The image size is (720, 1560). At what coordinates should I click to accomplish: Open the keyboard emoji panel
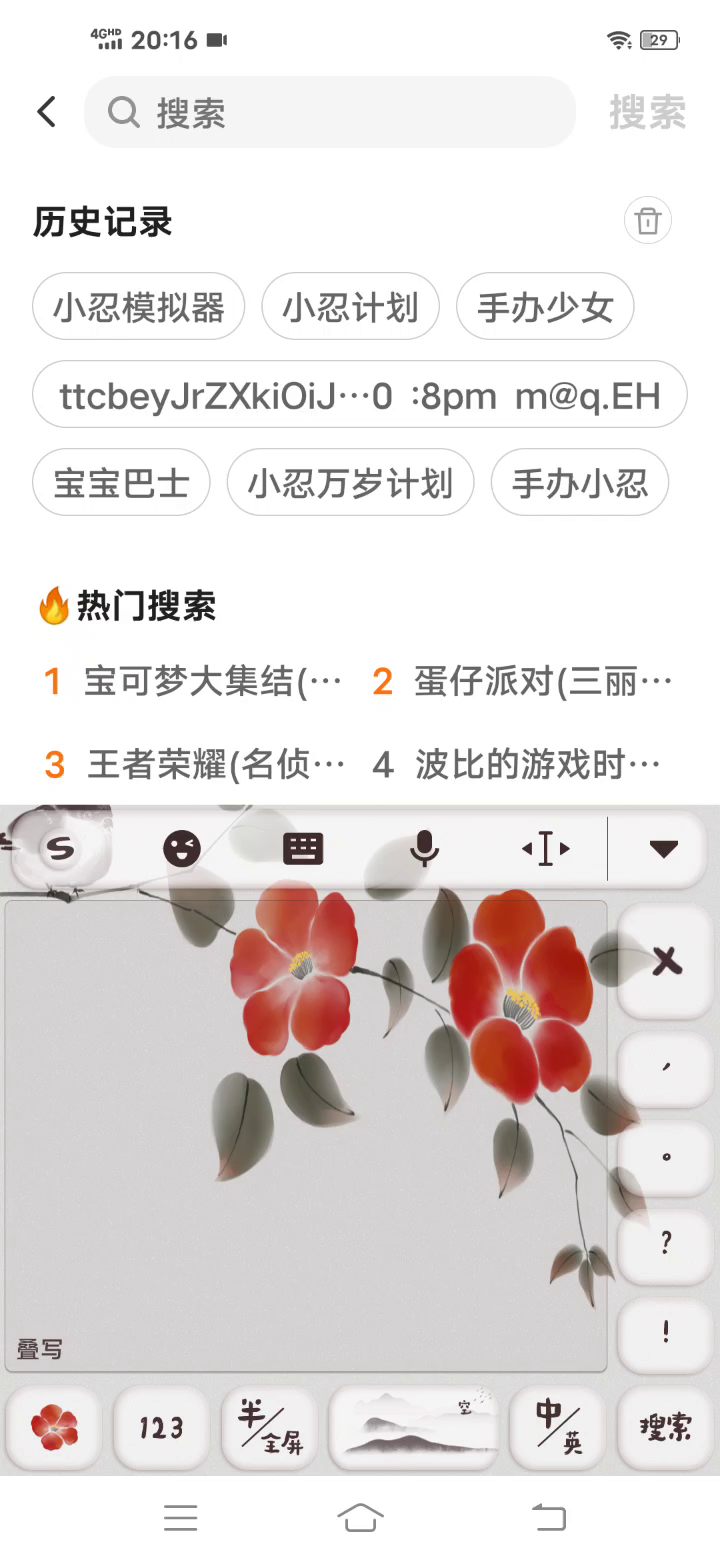[x=182, y=850]
